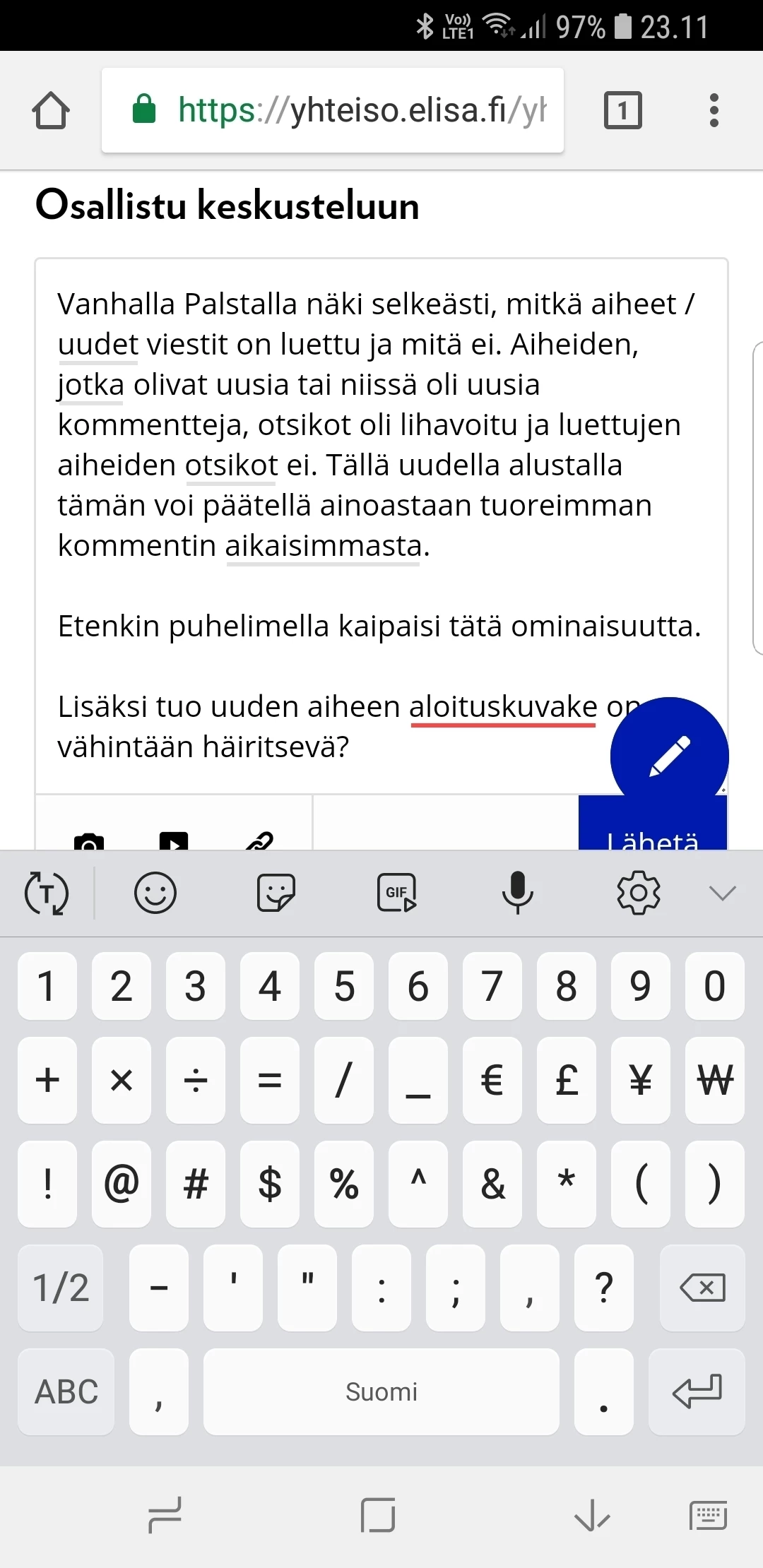Open the GIF keyboard

[x=397, y=893]
